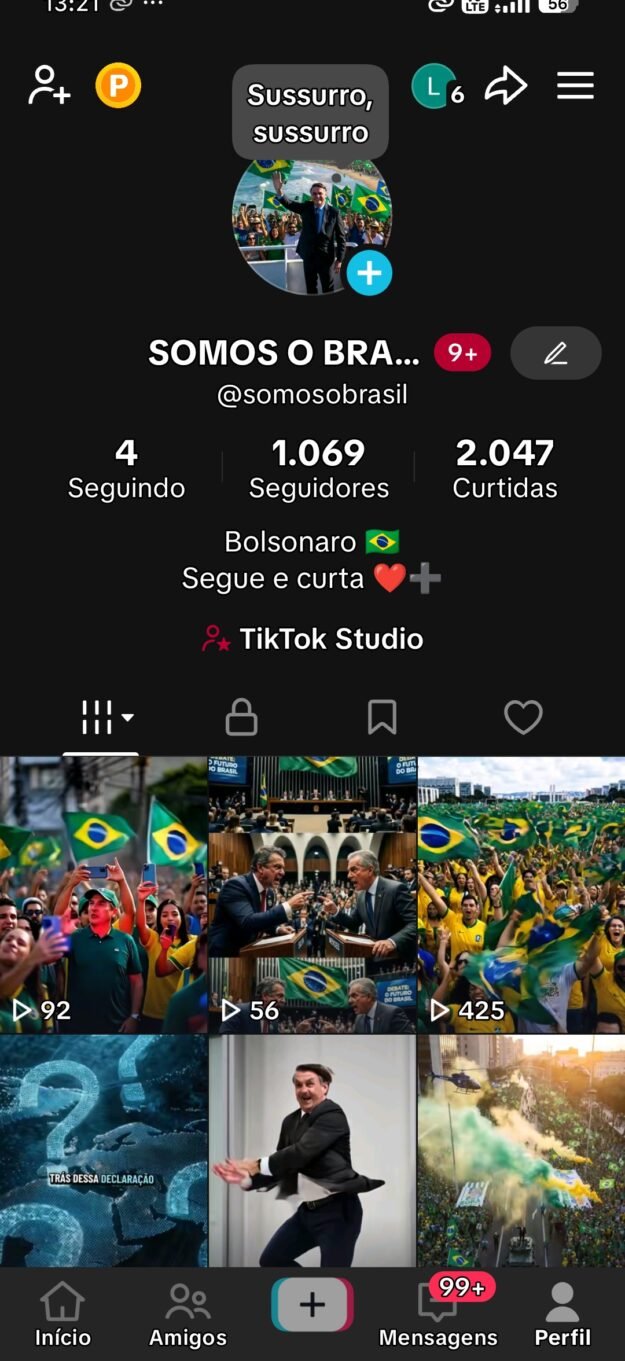The height and width of the screenshot is (1361, 625).
Task: Switch to the liked videos heart tab
Action: 523,717
